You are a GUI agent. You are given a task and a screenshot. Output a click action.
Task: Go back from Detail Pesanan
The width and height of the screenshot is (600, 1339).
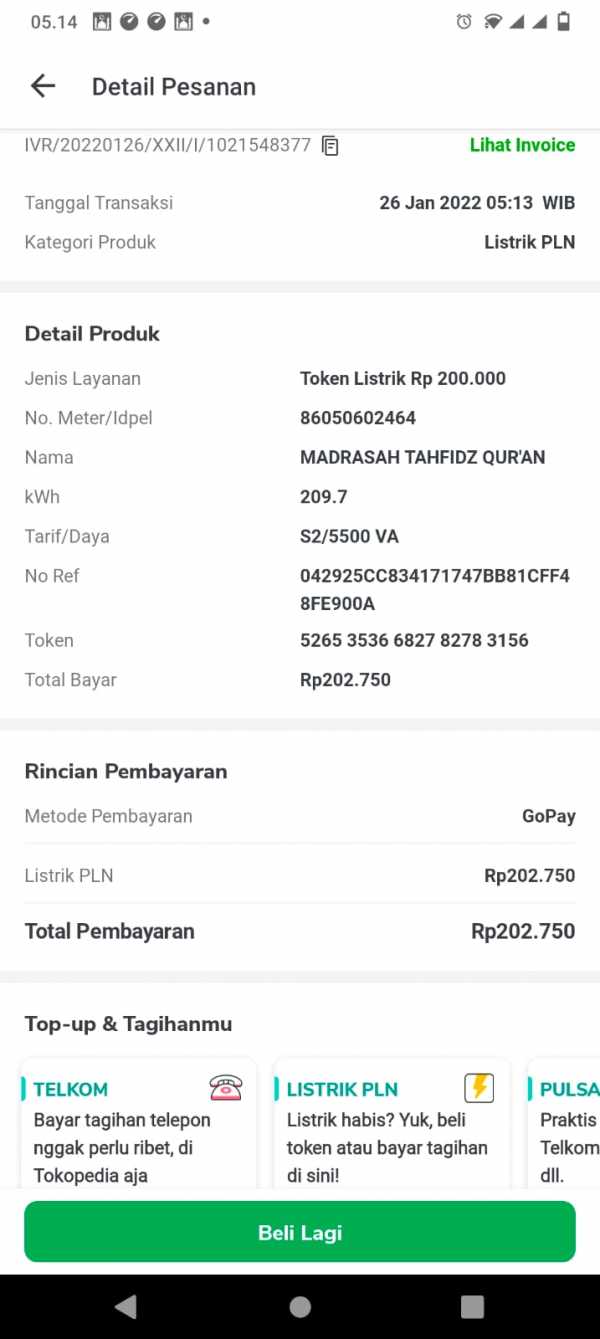(x=43, y=86)
